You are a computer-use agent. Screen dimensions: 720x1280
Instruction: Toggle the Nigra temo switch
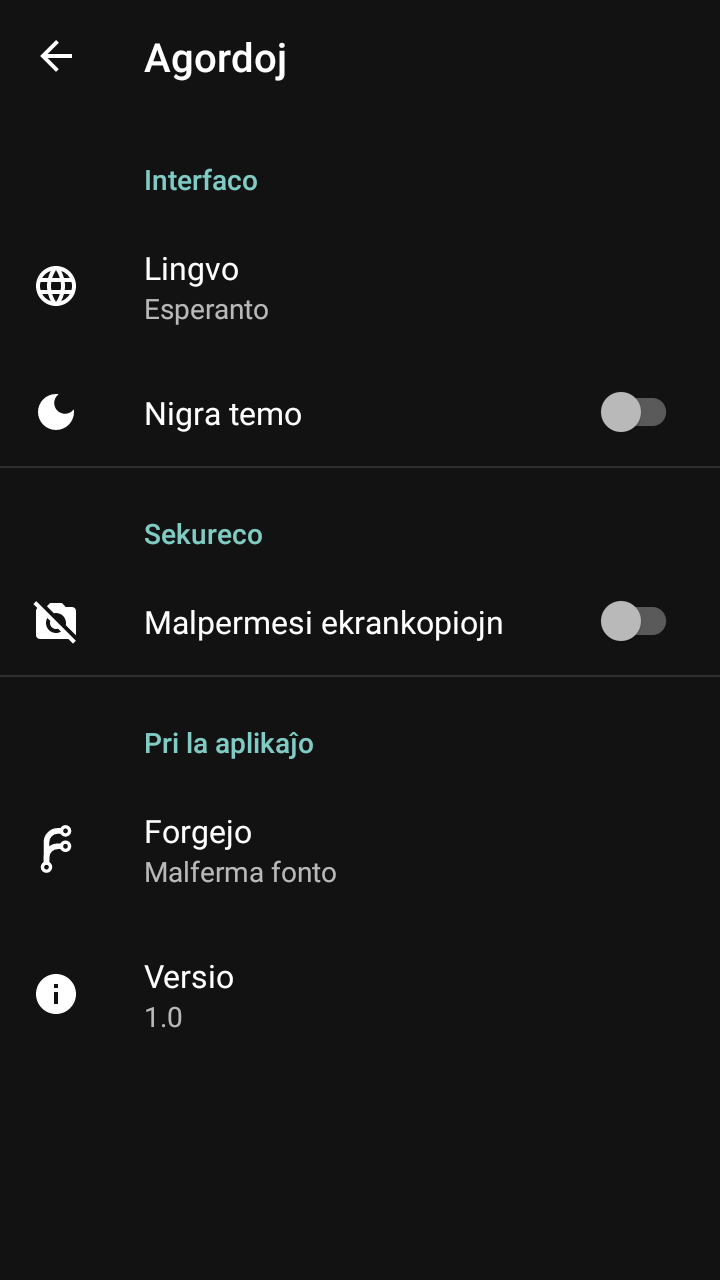(x=632, y=412)
